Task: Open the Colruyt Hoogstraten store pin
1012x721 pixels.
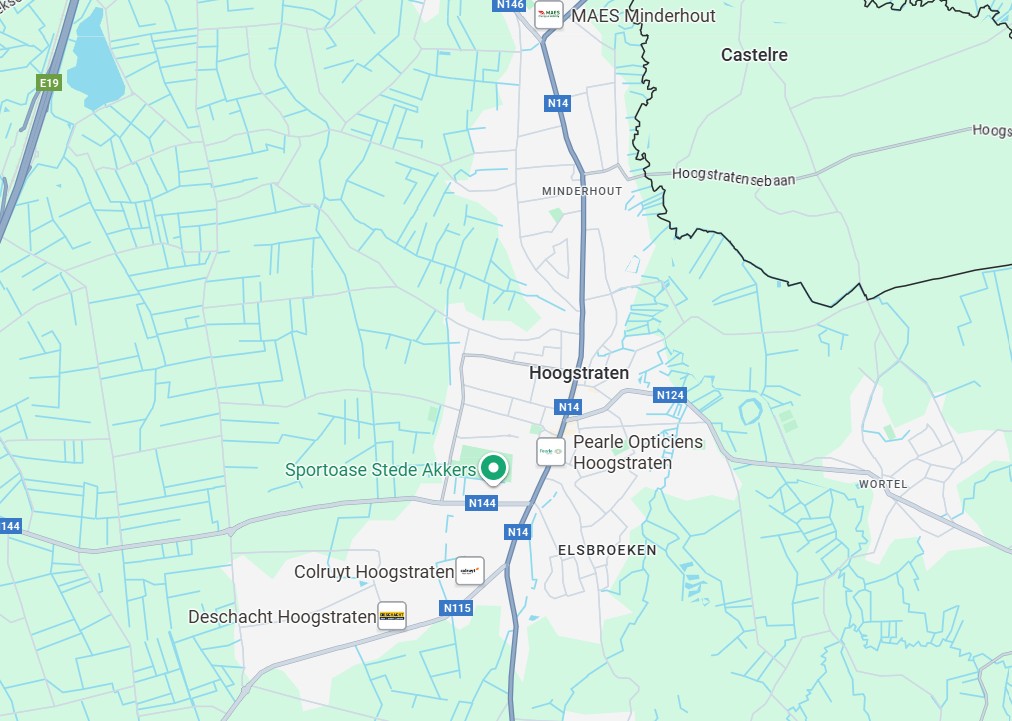Action: tap(470, 571)
